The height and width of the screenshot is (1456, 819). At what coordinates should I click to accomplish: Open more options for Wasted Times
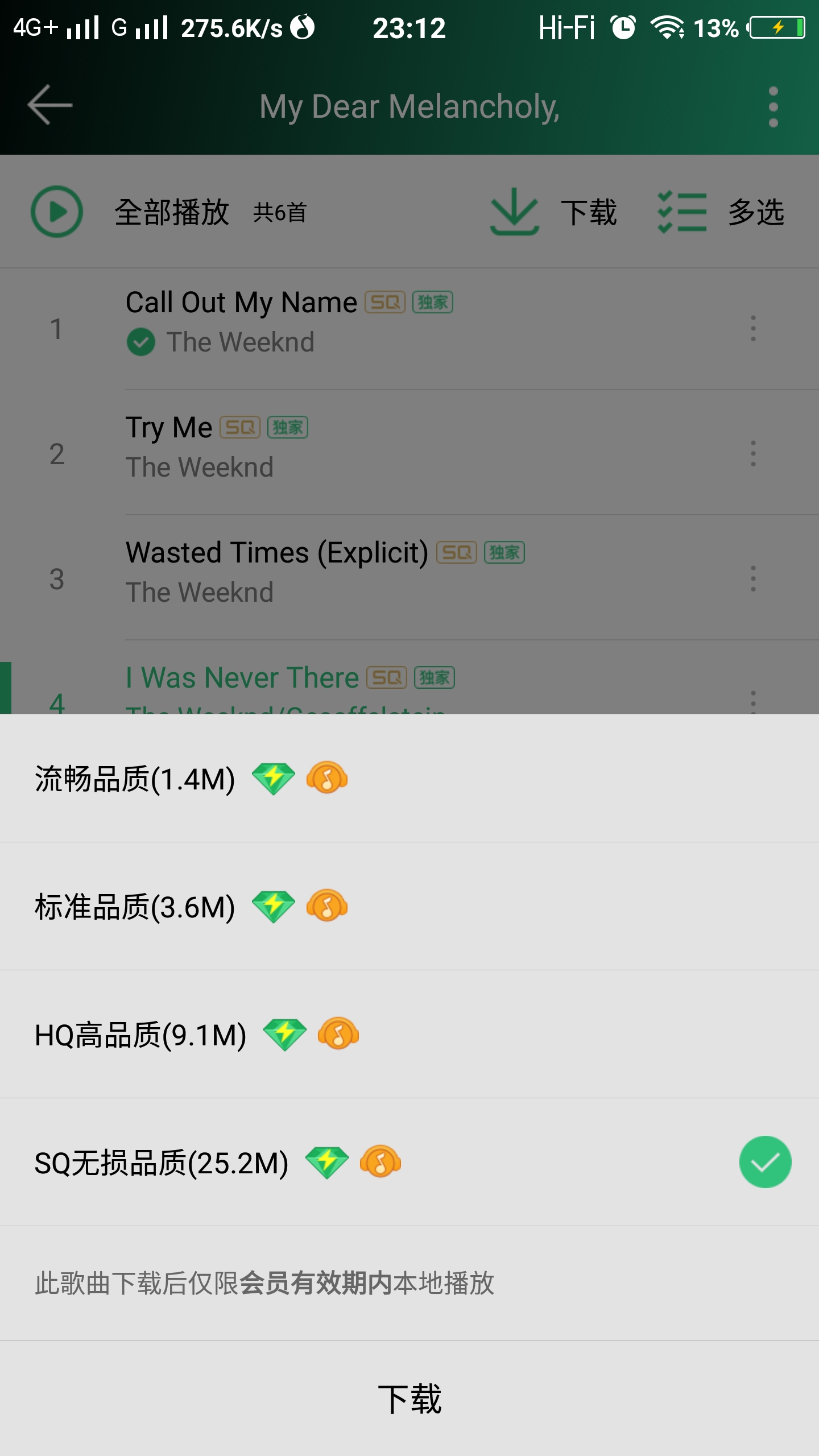pyautogui.click(x=753, y=578)
